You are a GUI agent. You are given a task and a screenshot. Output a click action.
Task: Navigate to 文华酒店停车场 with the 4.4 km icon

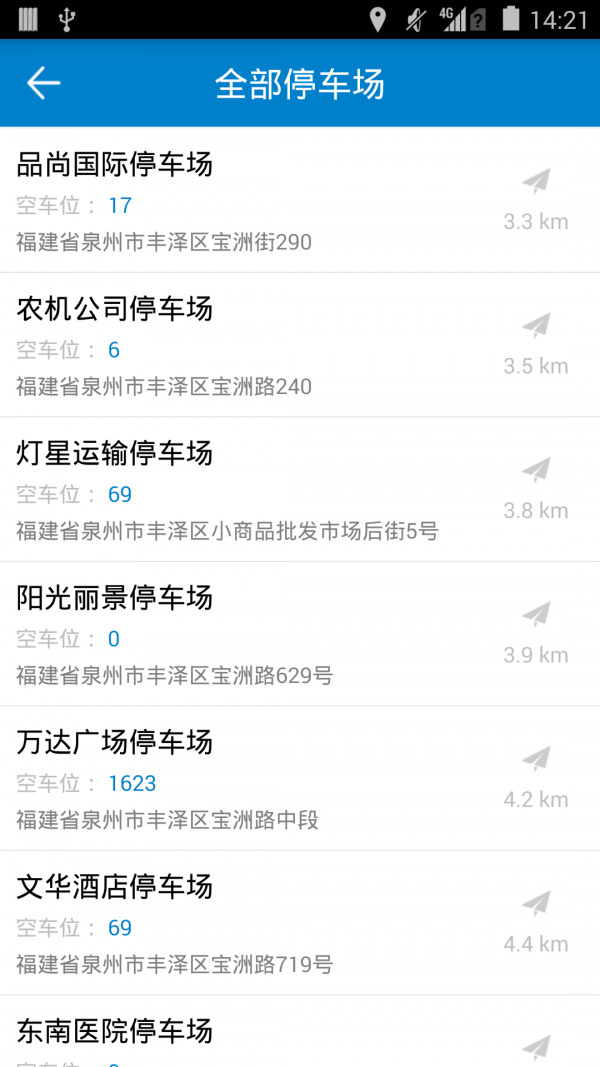pyautogui.click(x=536, y=904)
